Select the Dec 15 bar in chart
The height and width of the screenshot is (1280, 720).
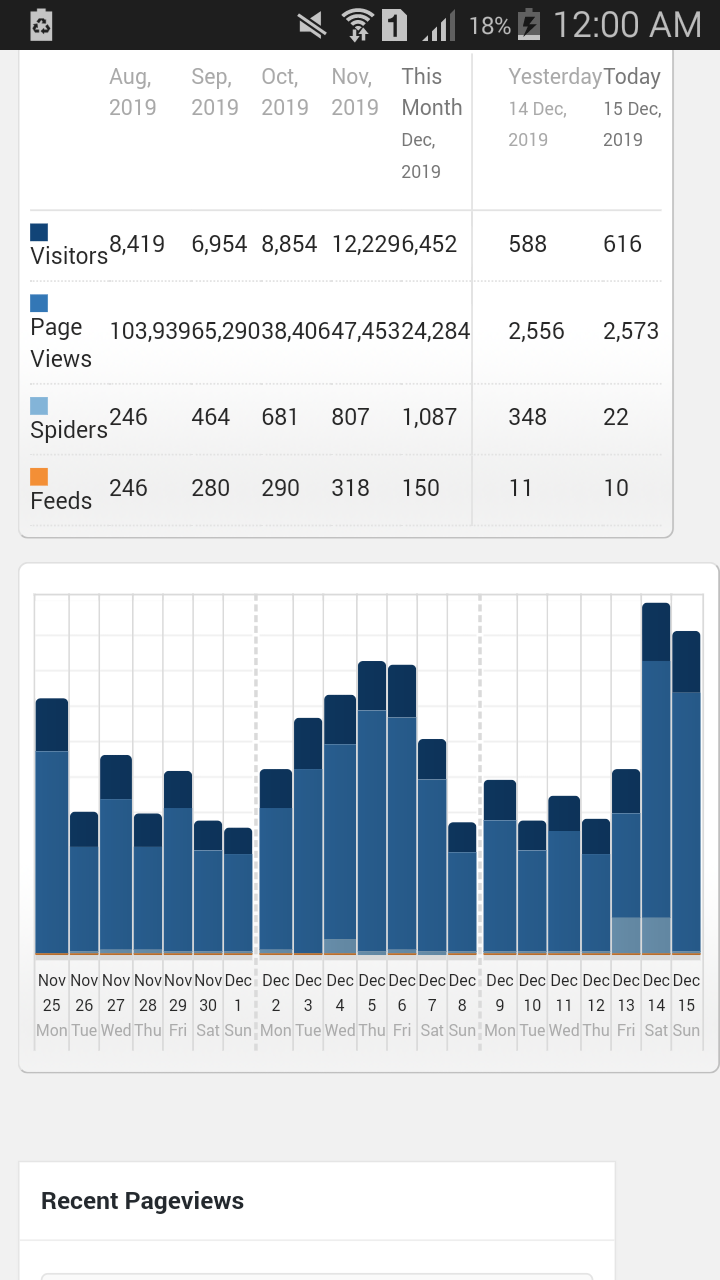(686, 794)
